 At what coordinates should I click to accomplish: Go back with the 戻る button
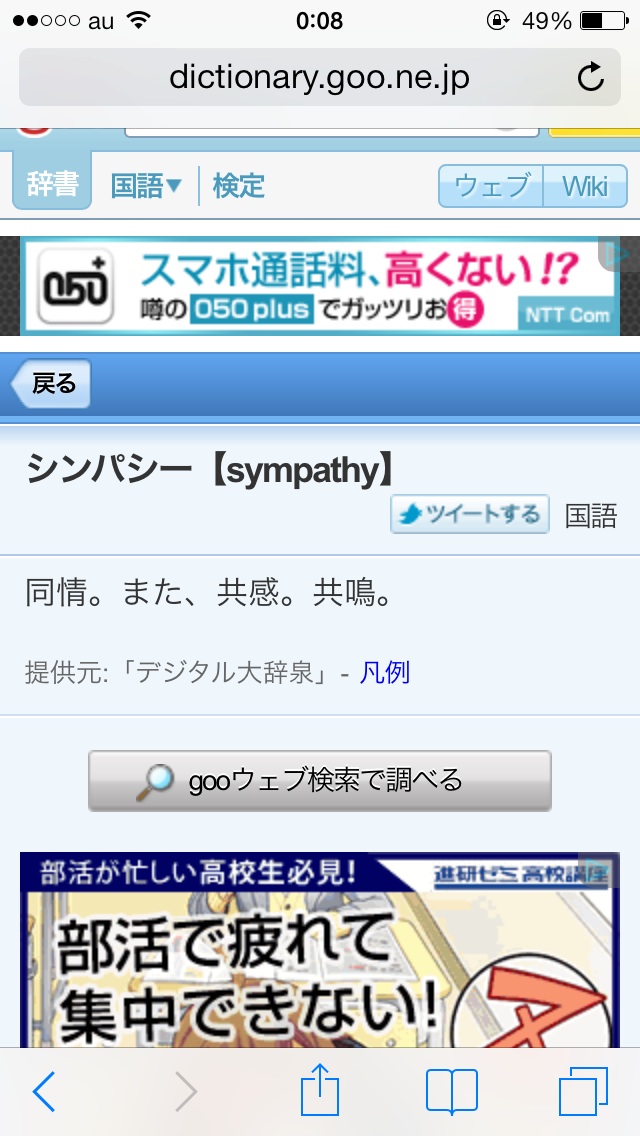pyautogui.click(x=51, y=384)
